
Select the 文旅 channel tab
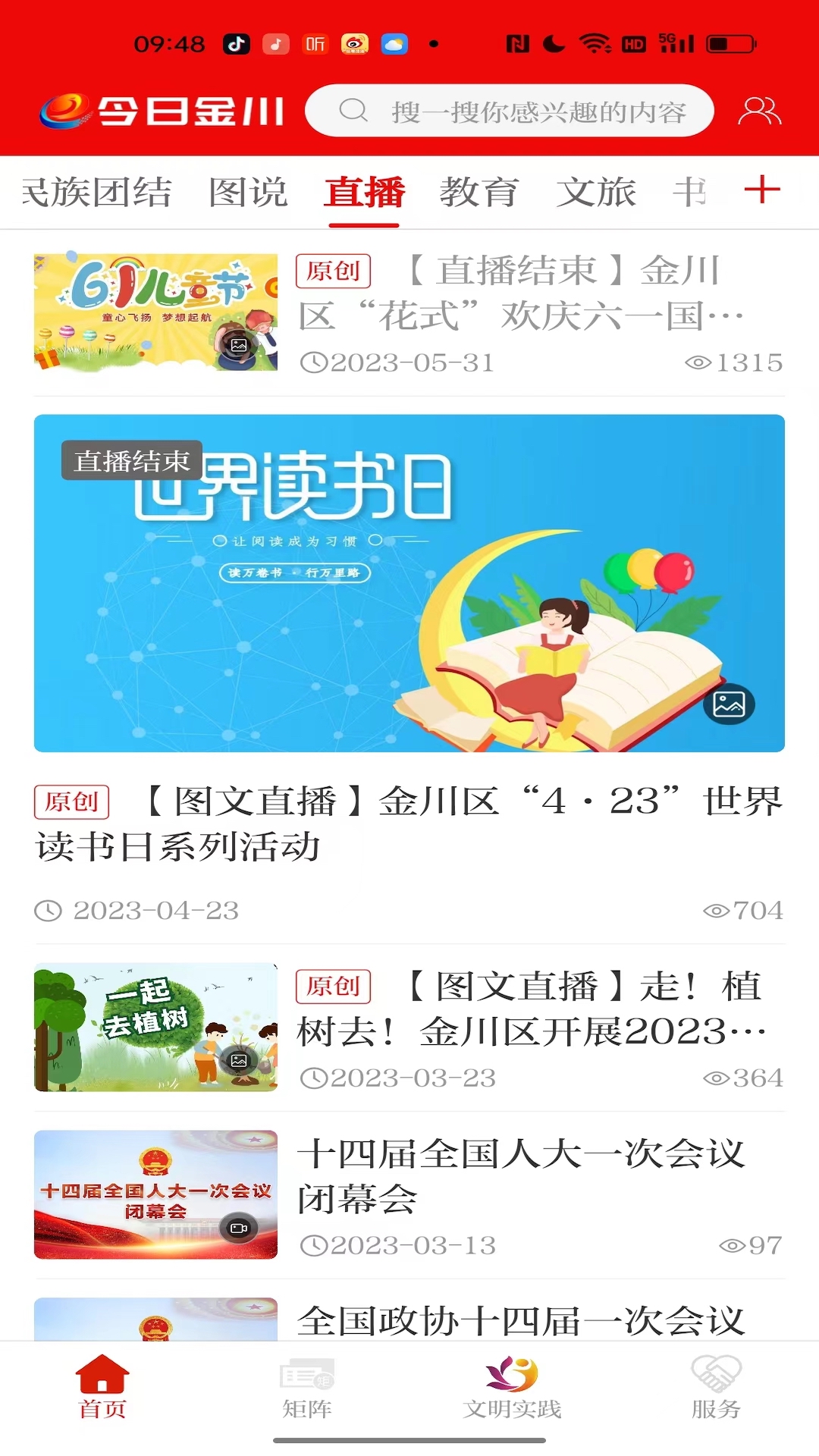[599, 192]
